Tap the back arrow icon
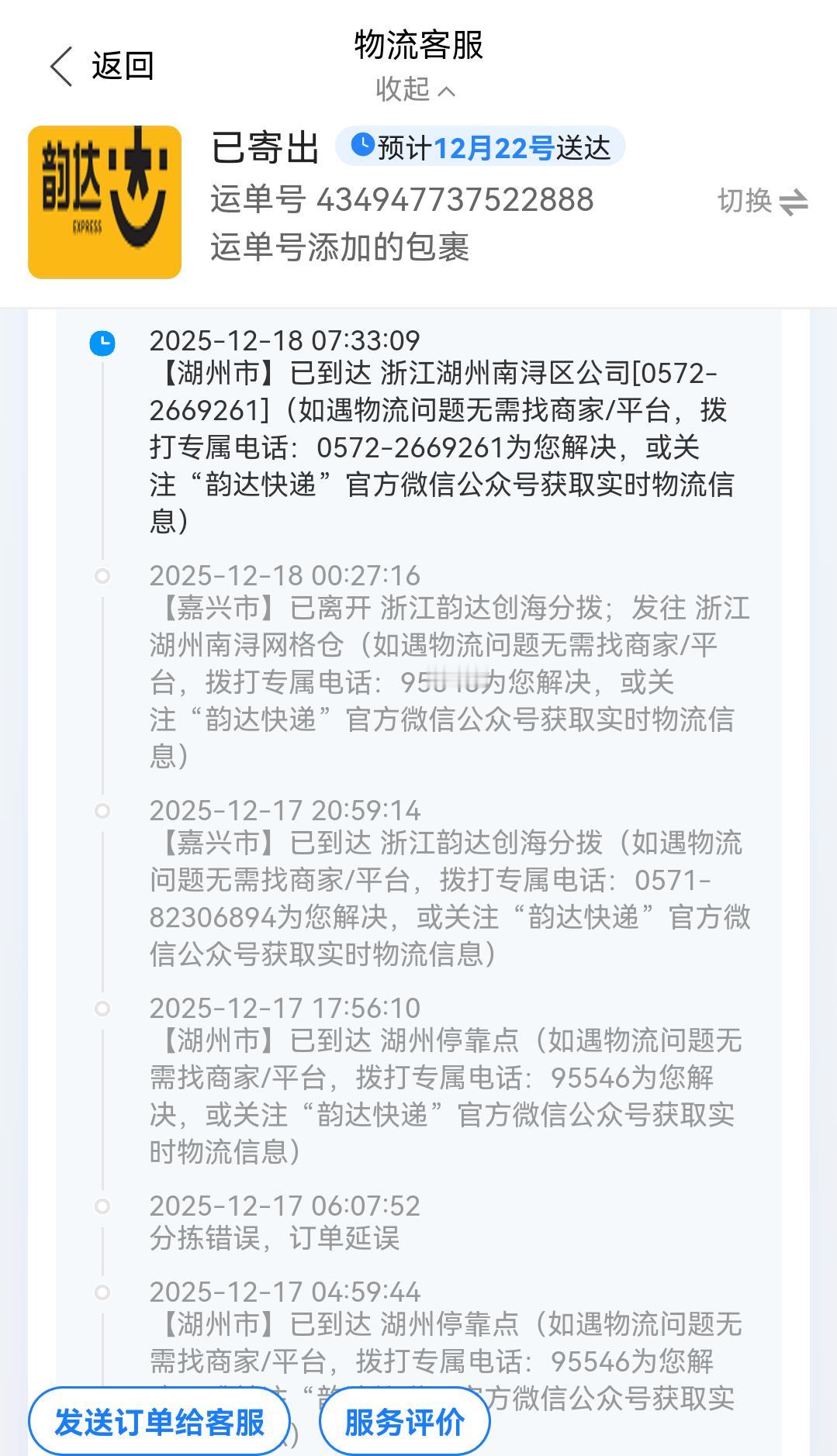The height and width of the screenshot is (1456, 837). pyautogui.click(x=59, y=67)
